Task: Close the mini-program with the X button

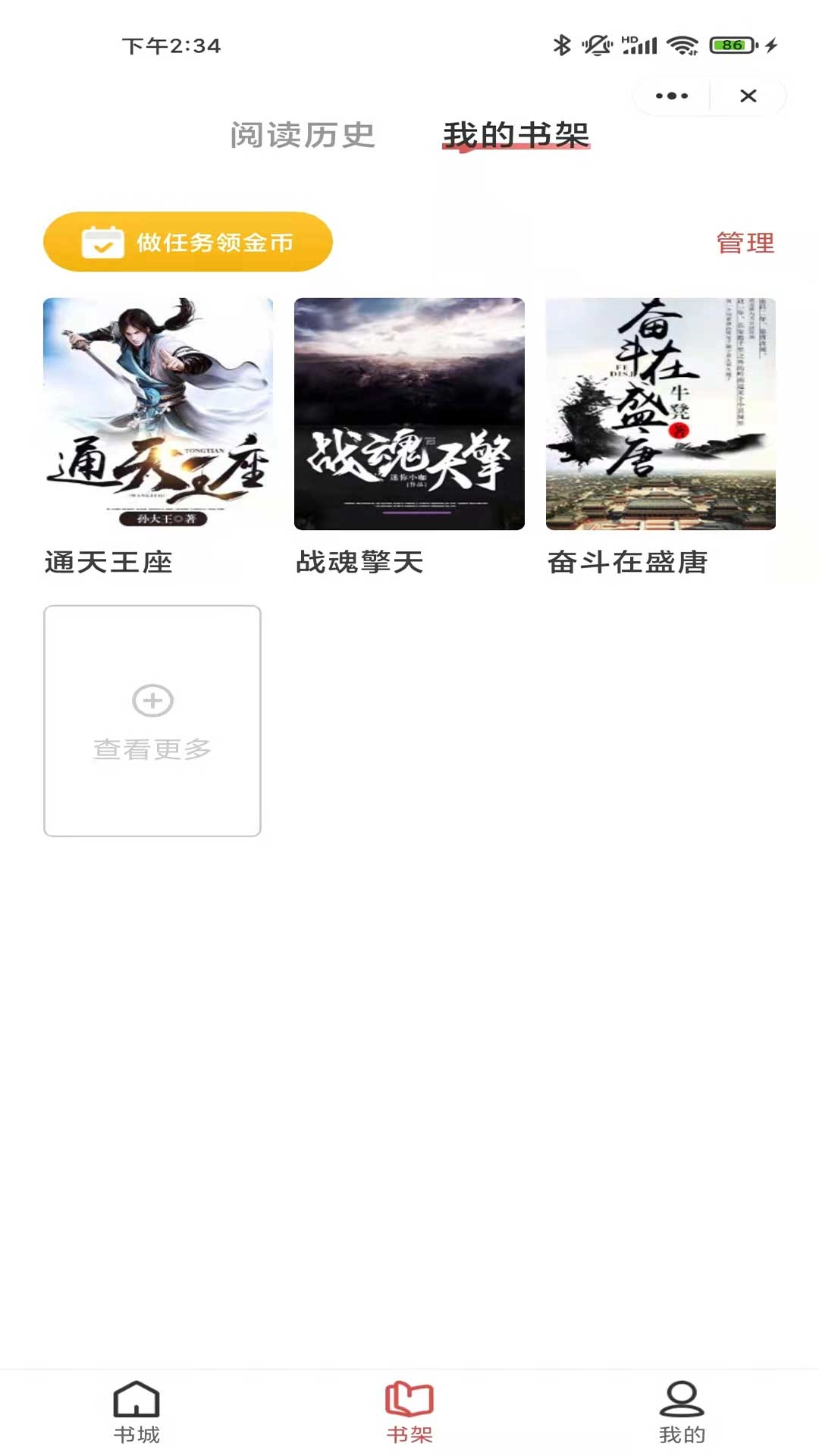Action: (x=748, y=96)
